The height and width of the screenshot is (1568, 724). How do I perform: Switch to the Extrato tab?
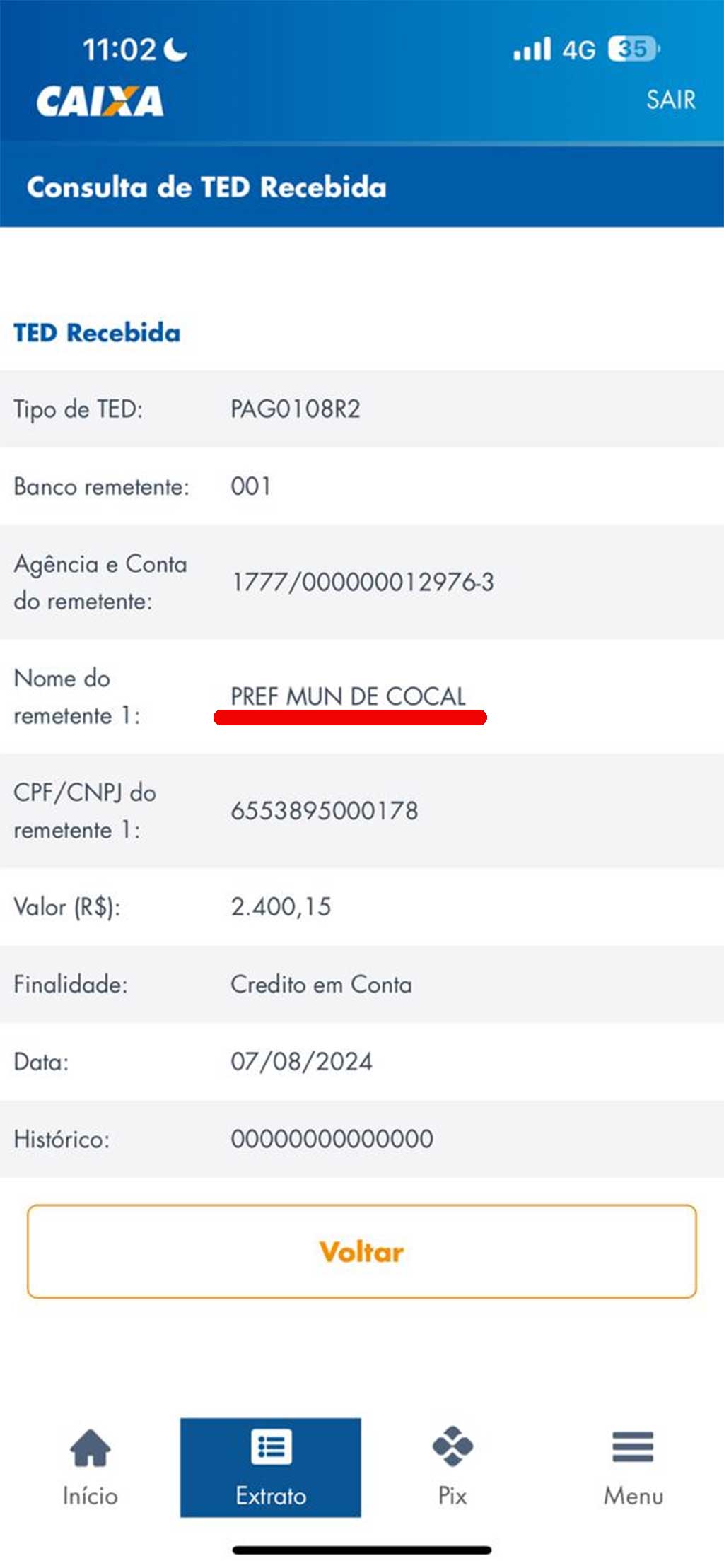[x=271, y=1467]
